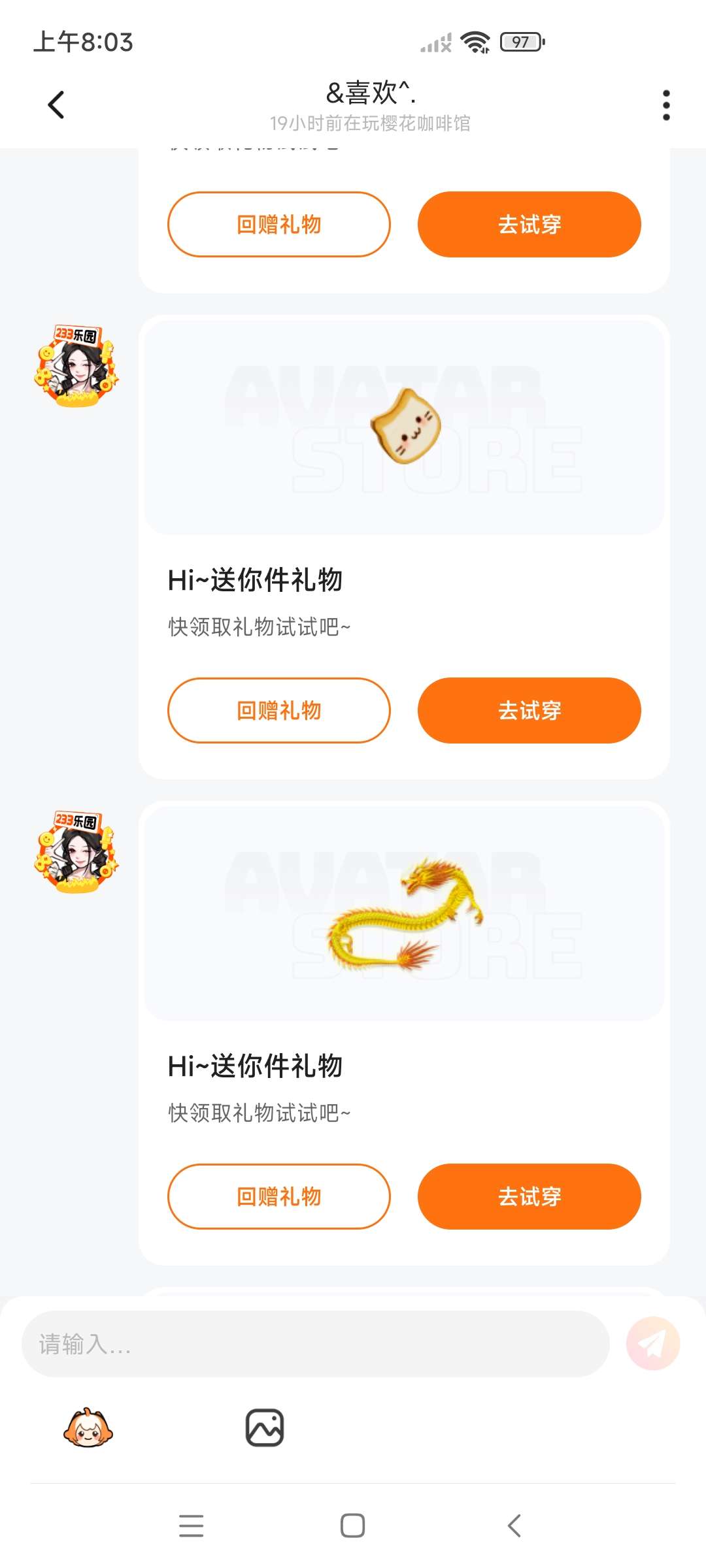Go back from the chat with &喜欢^.
The image size is (706, 1568).
(57, 105)
